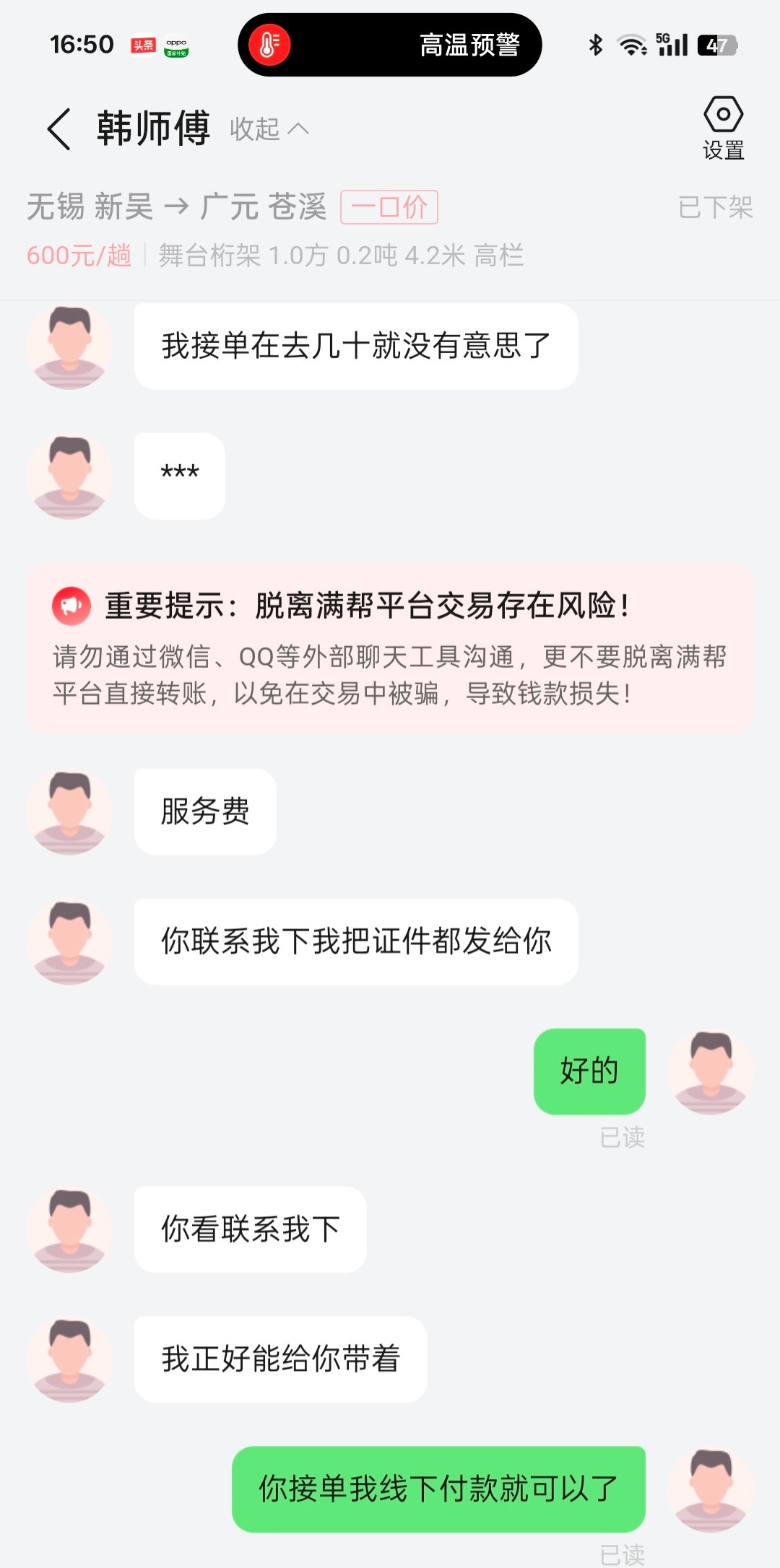780x1568 pixels.
Task: Tap my own avatar beside the 好的 message
Action: pyautogui.click(x=711, y=1072)
